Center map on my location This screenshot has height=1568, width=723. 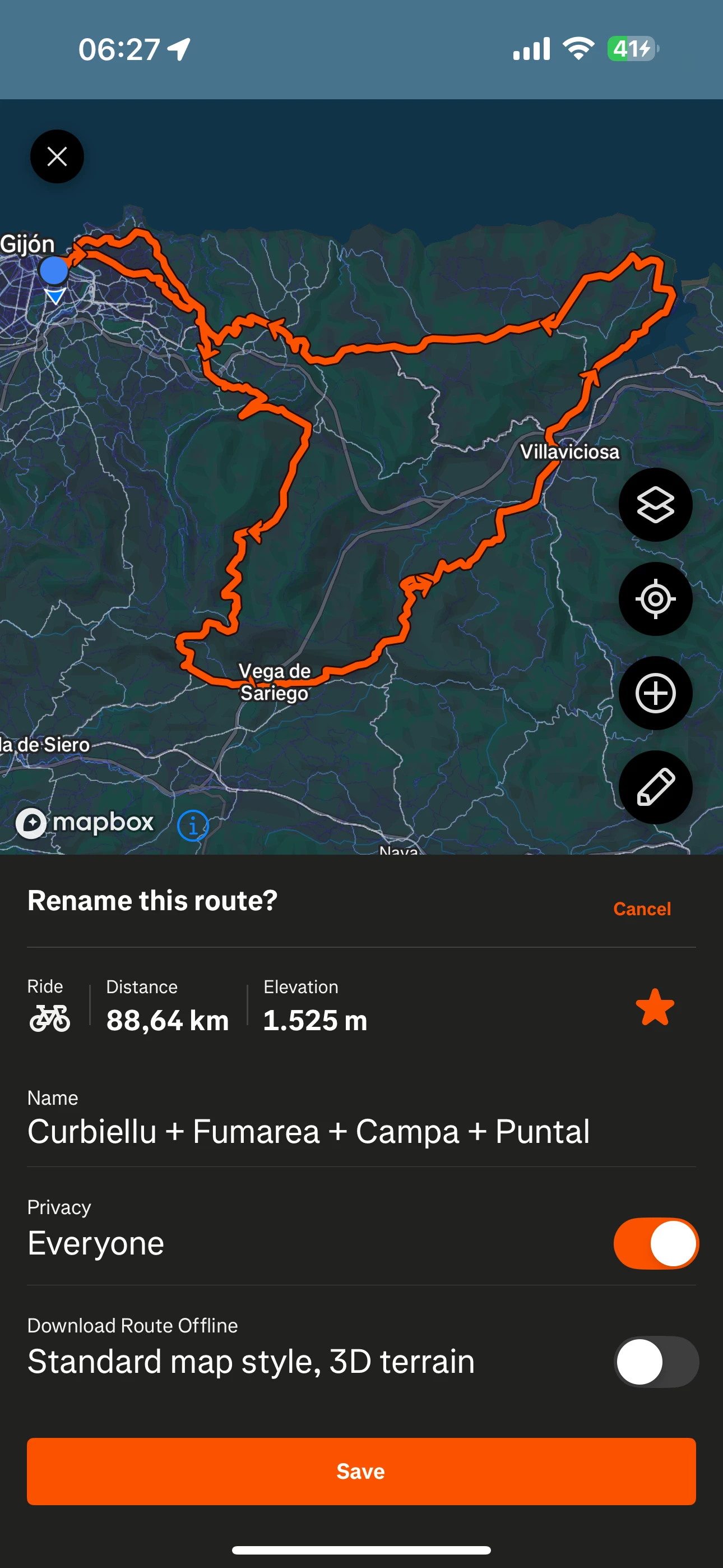[x=655, y=599]
